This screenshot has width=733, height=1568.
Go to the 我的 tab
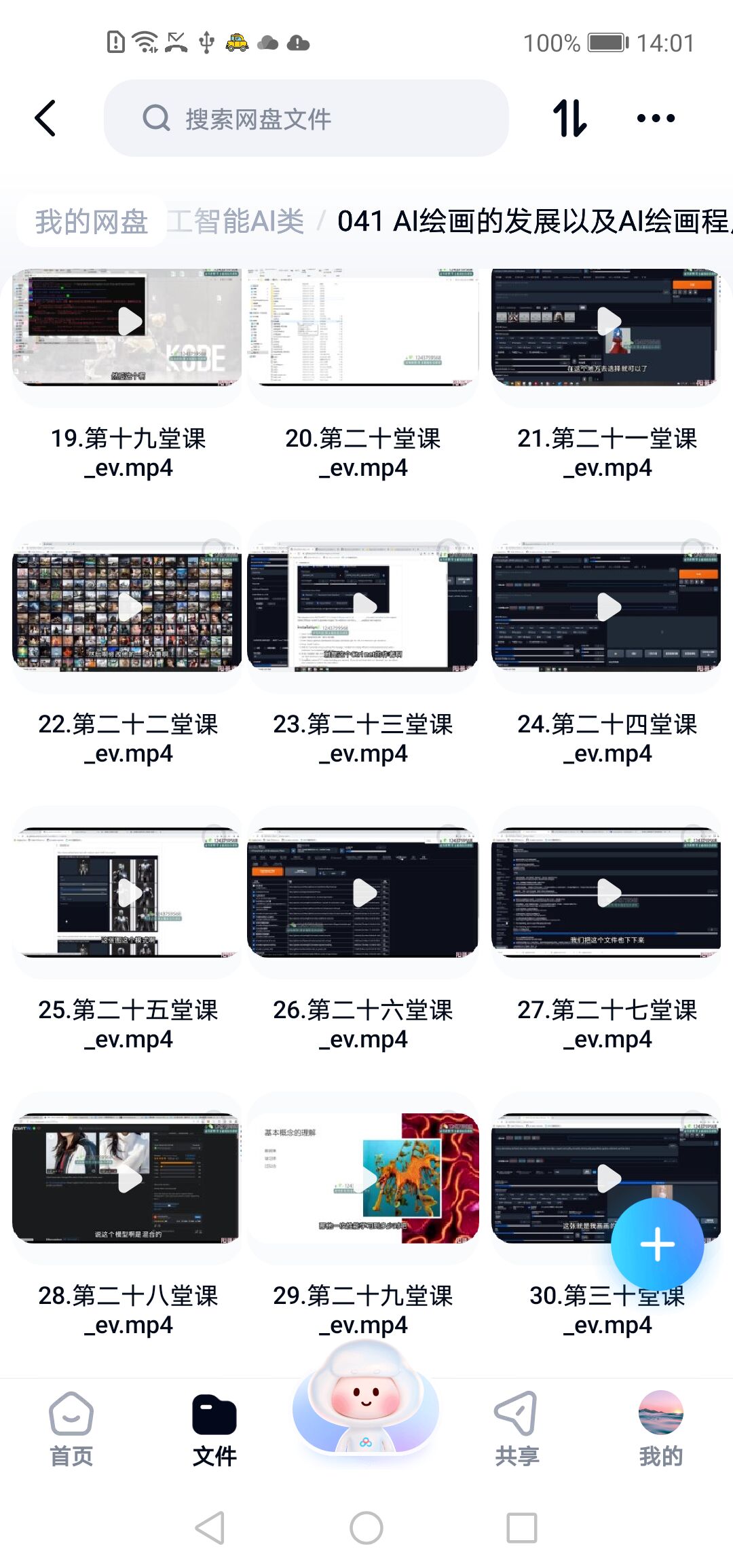pyautogui.click(x=660, y=1429)
